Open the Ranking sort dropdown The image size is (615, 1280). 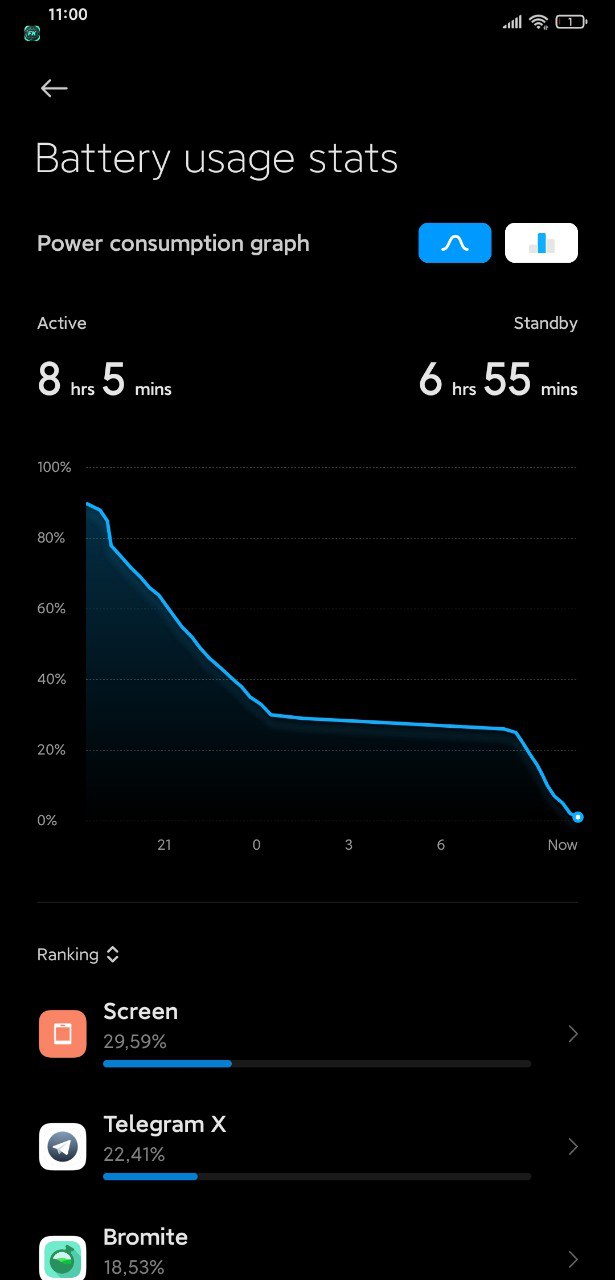coord(78,955)
